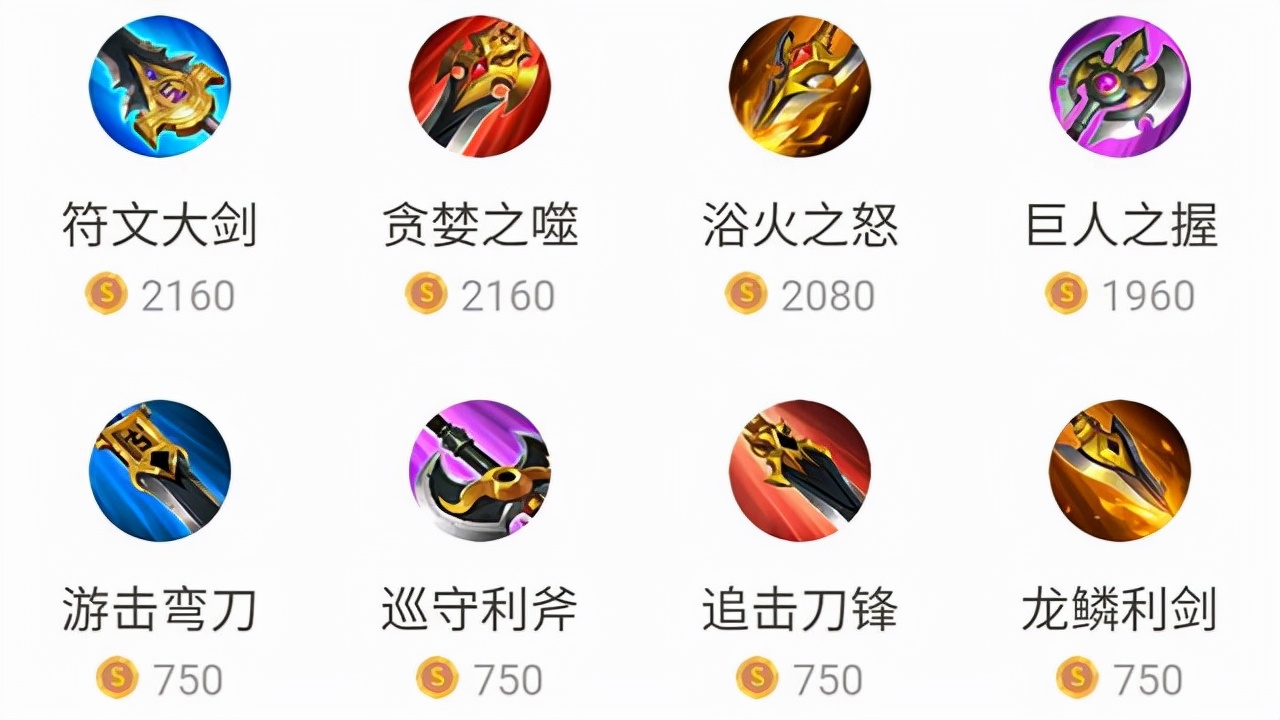The height and width of the screenshot is (720, 1280).
Task: Choose the 巡守利斧 equipment
Action: (480, 471)
